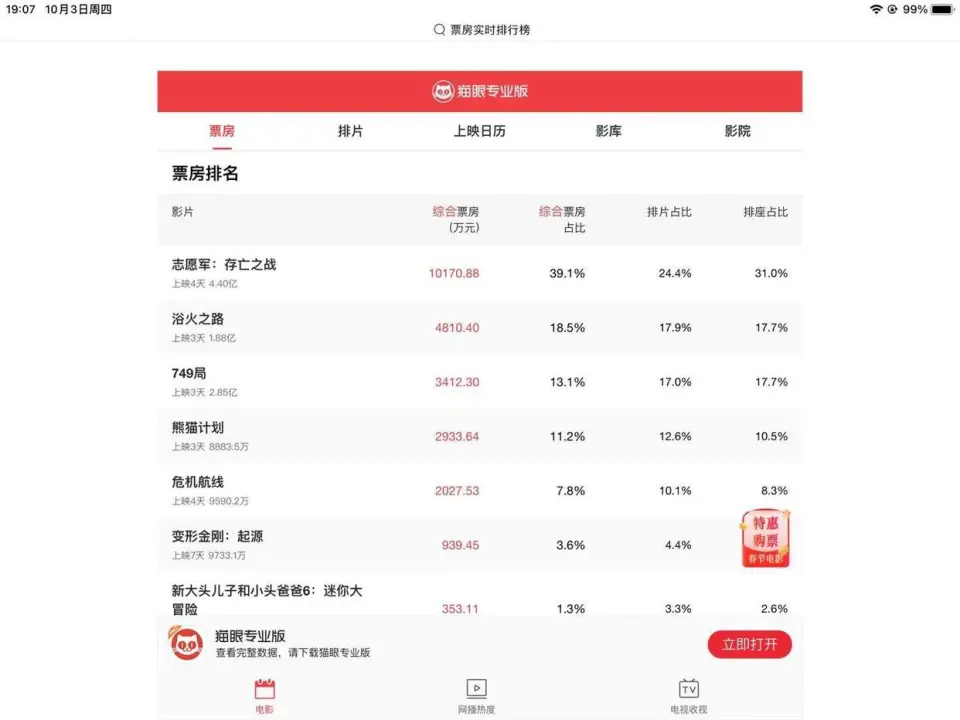960x720 pixels.
Task: Tap the 特惠购票 floating badge
Action: [x=765, y=539]
